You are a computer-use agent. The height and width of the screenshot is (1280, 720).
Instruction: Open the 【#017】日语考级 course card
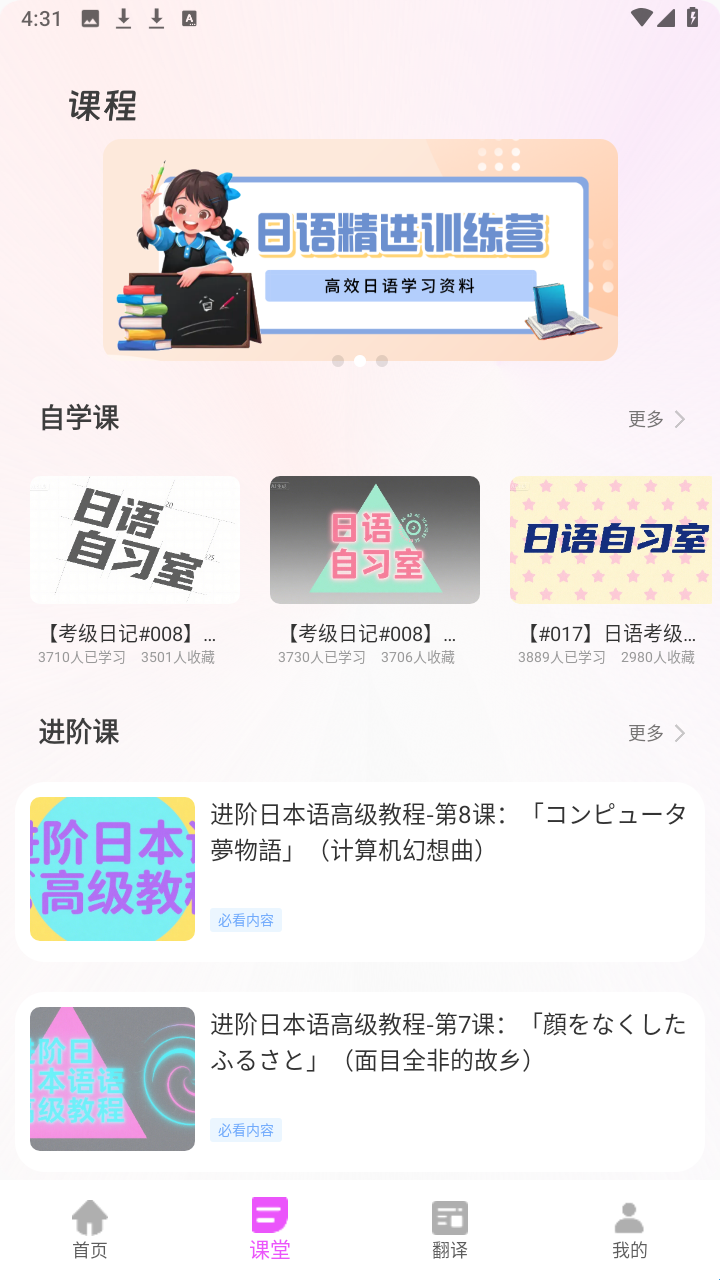pos(612,540)
